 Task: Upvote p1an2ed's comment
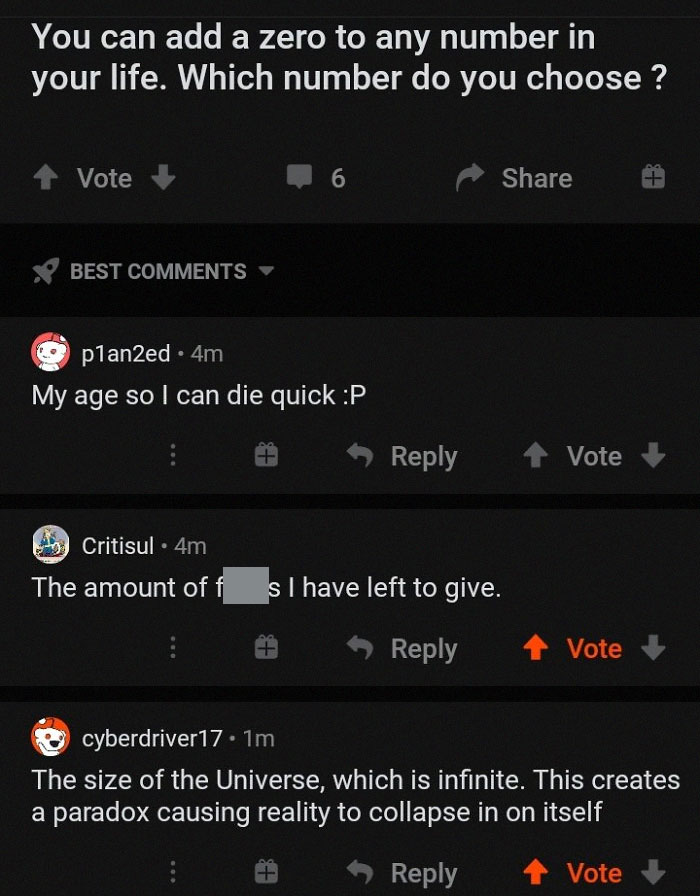[x=538, y=456]
